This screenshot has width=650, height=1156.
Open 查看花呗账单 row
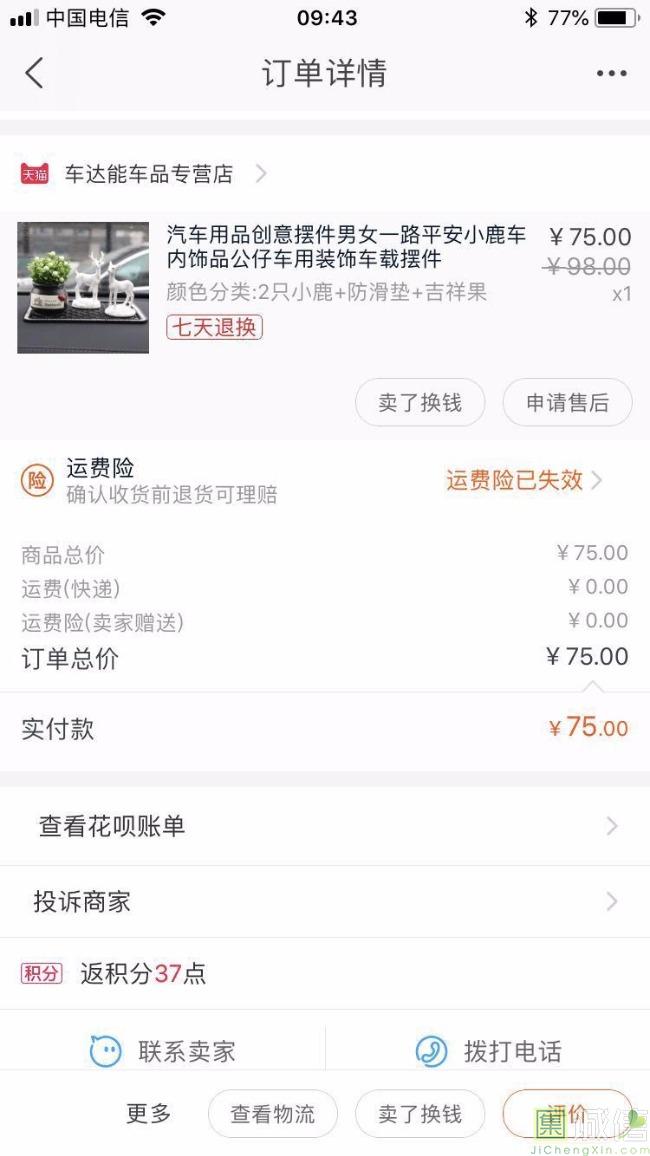point(325,826)
